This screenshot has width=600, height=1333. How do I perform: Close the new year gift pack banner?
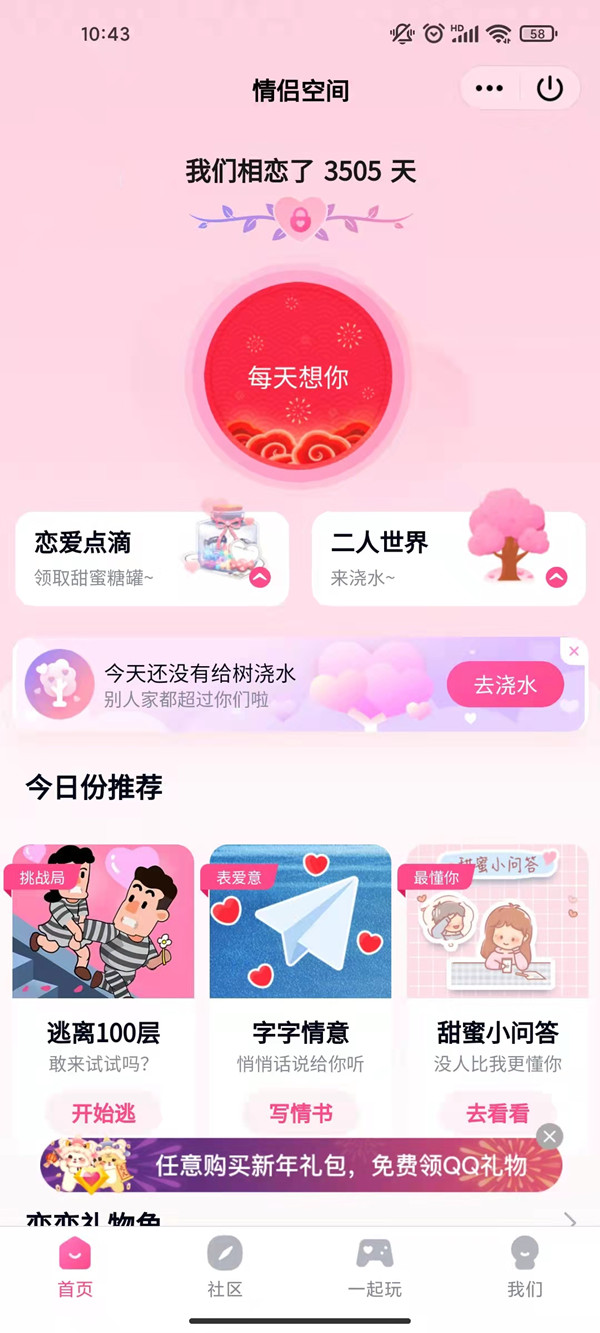click(550, 1136)
